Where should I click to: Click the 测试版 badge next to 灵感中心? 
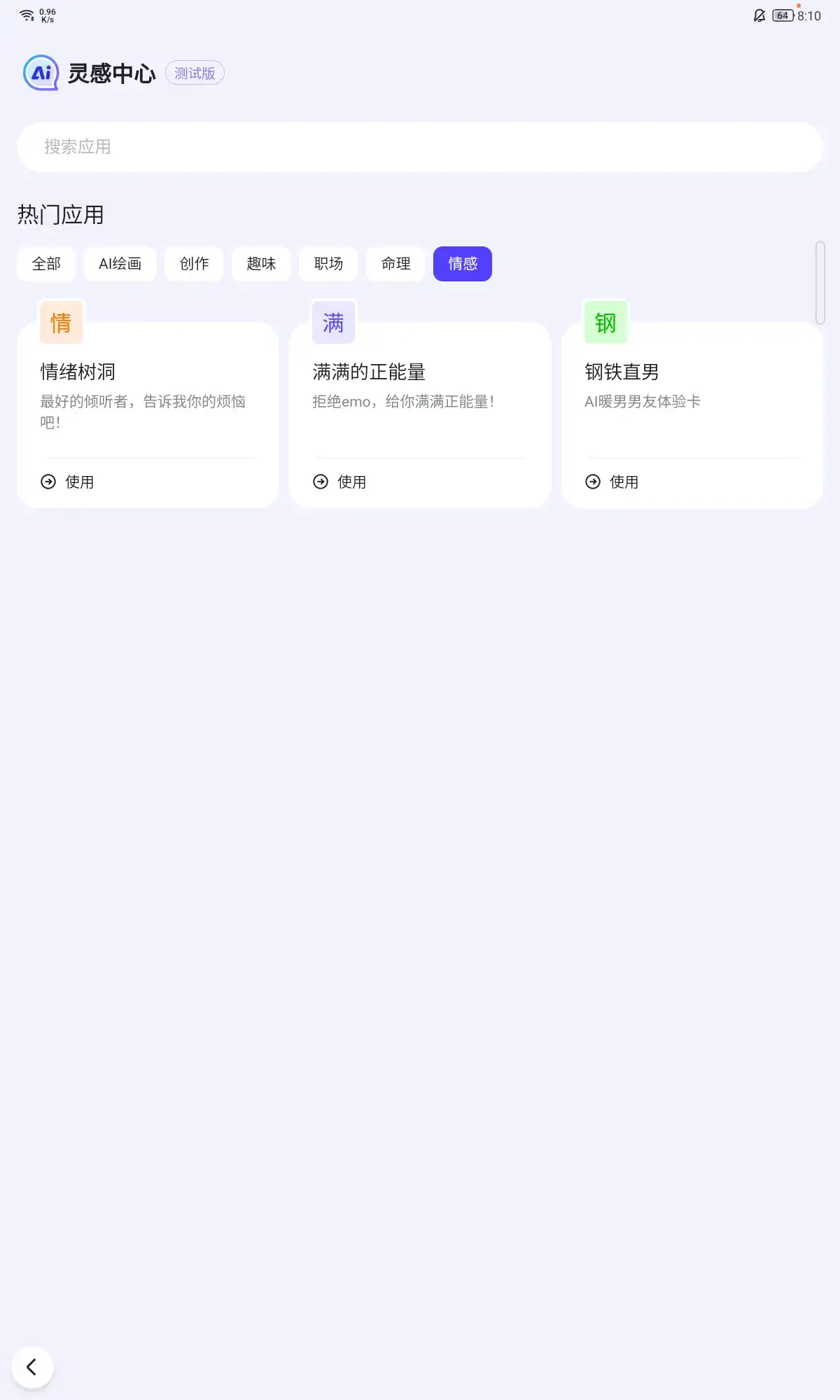click(195, 72)
